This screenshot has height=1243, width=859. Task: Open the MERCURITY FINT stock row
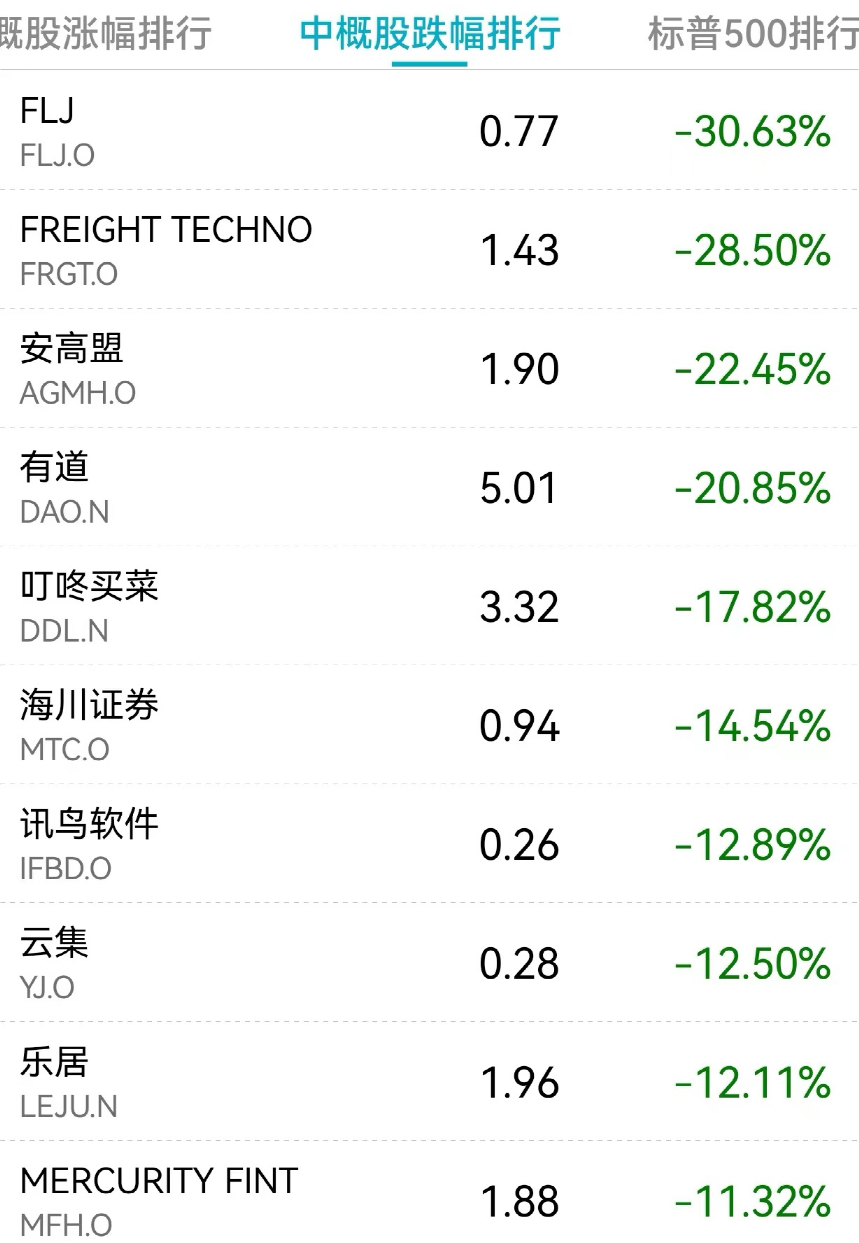point(428,1200)
